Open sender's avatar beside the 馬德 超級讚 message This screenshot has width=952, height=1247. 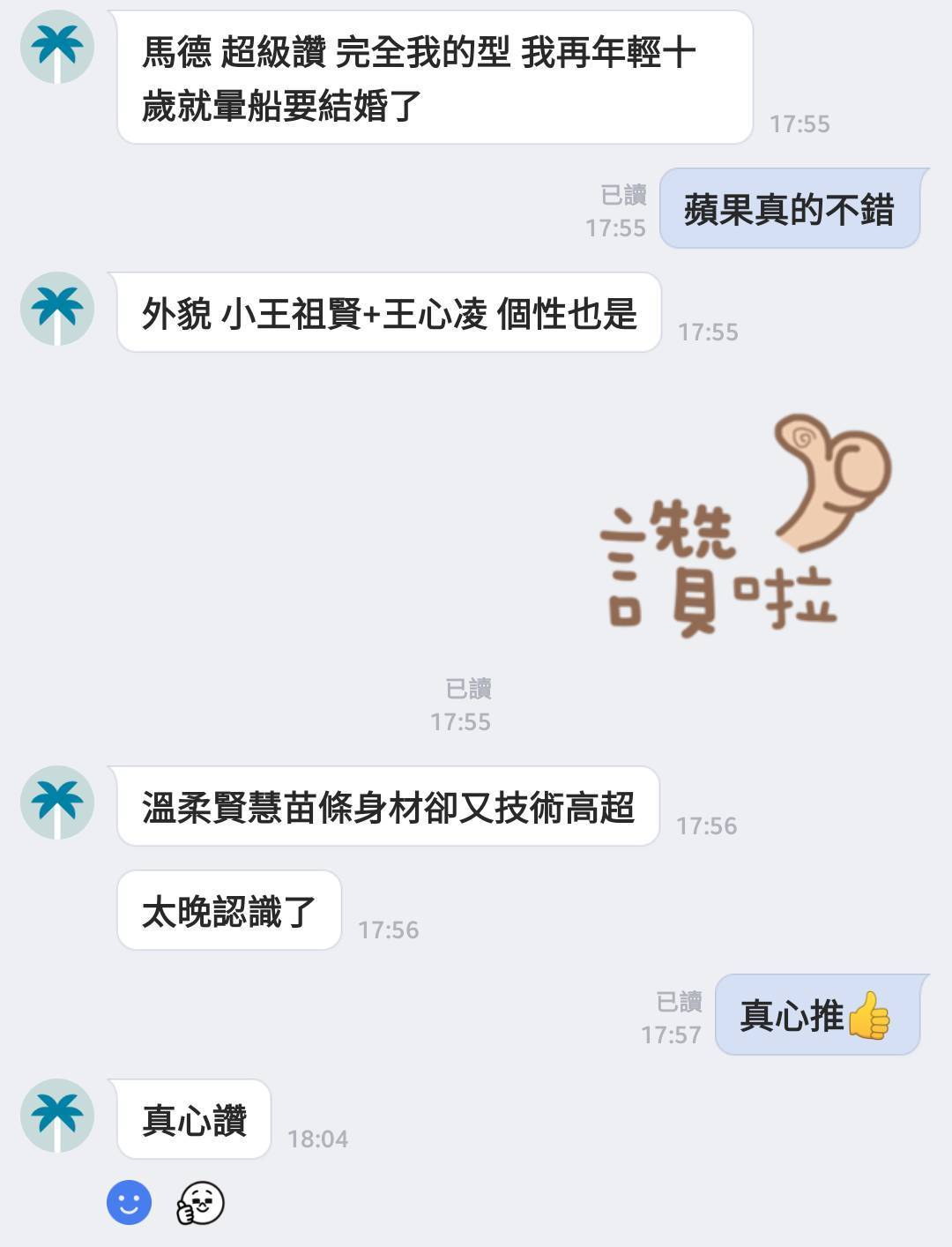57,47
